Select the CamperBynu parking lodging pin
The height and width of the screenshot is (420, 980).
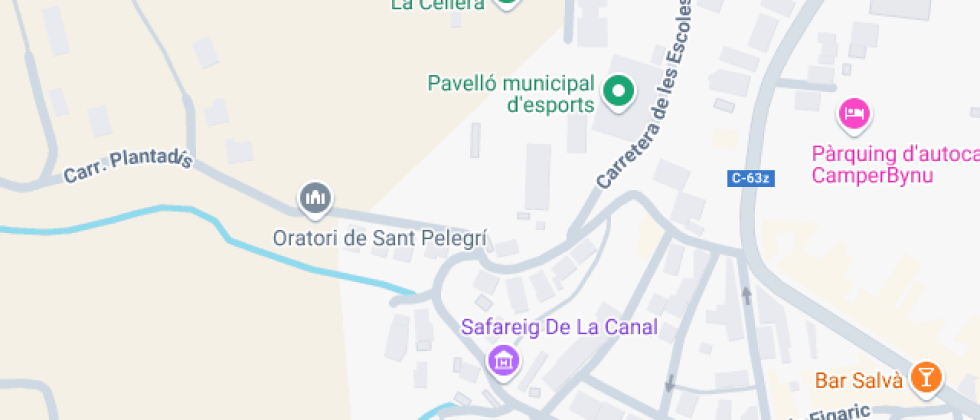tap(853, 115)
